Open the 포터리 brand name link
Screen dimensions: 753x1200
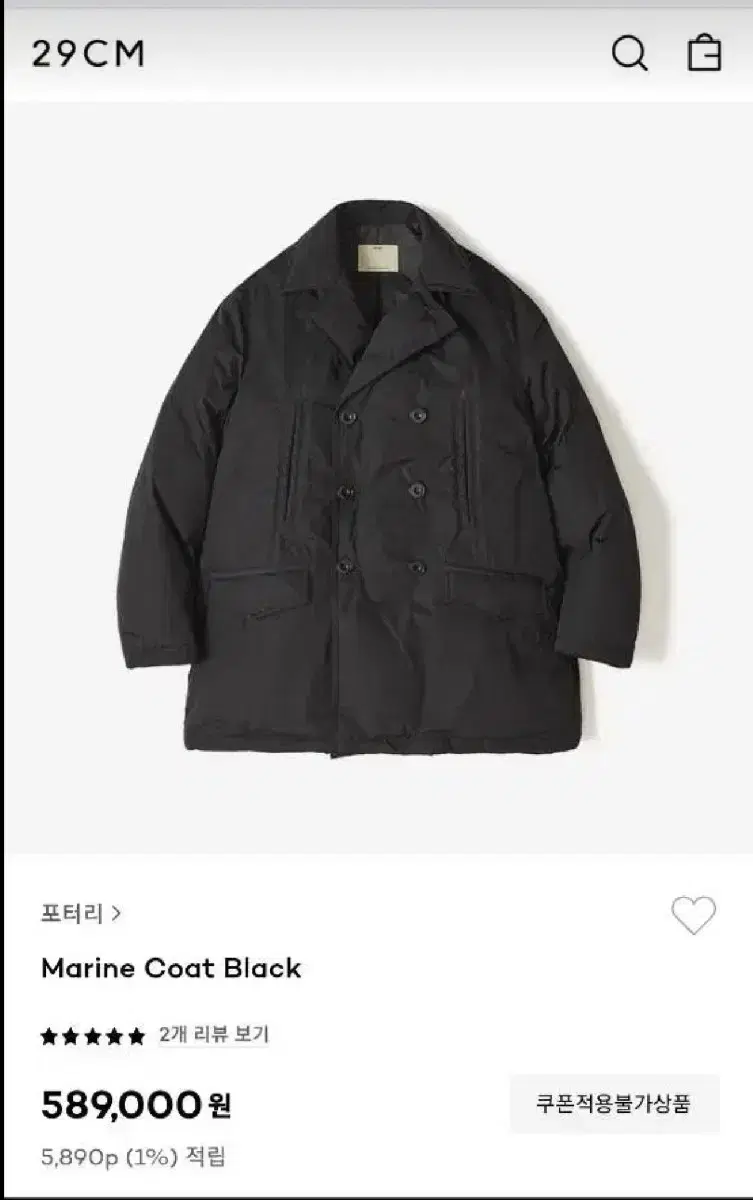tap(71, 911)
